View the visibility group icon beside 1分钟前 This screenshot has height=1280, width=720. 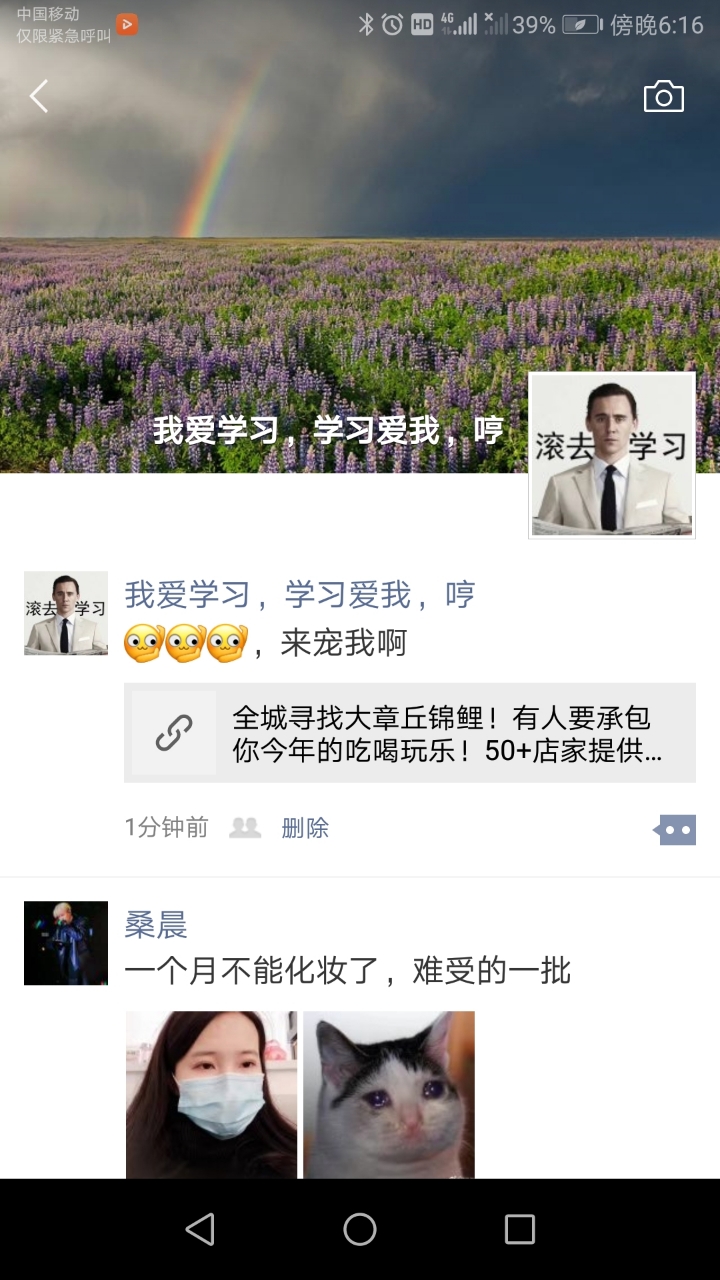pos(245,828)
